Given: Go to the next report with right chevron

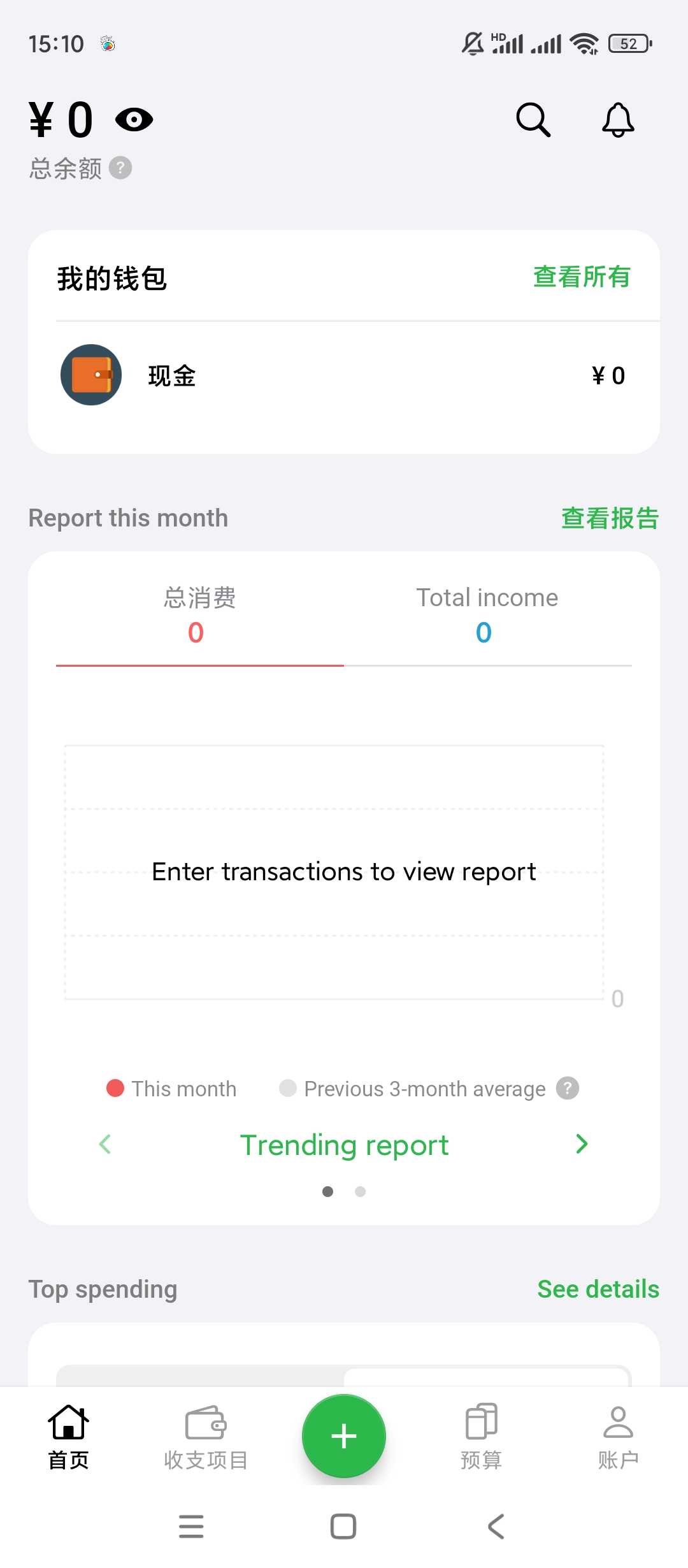Looking at the screenshot, I should click(581, 1144).
